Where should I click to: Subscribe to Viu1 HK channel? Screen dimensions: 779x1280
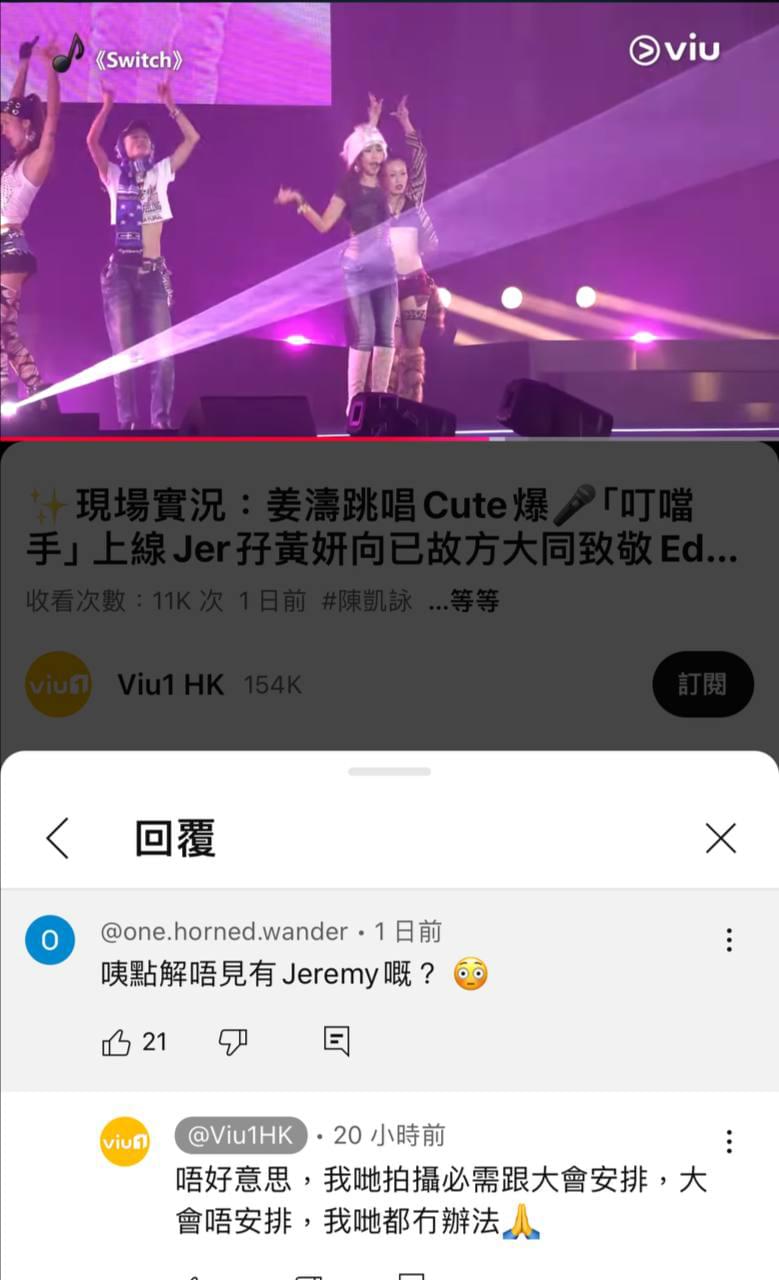pos(703,684)
